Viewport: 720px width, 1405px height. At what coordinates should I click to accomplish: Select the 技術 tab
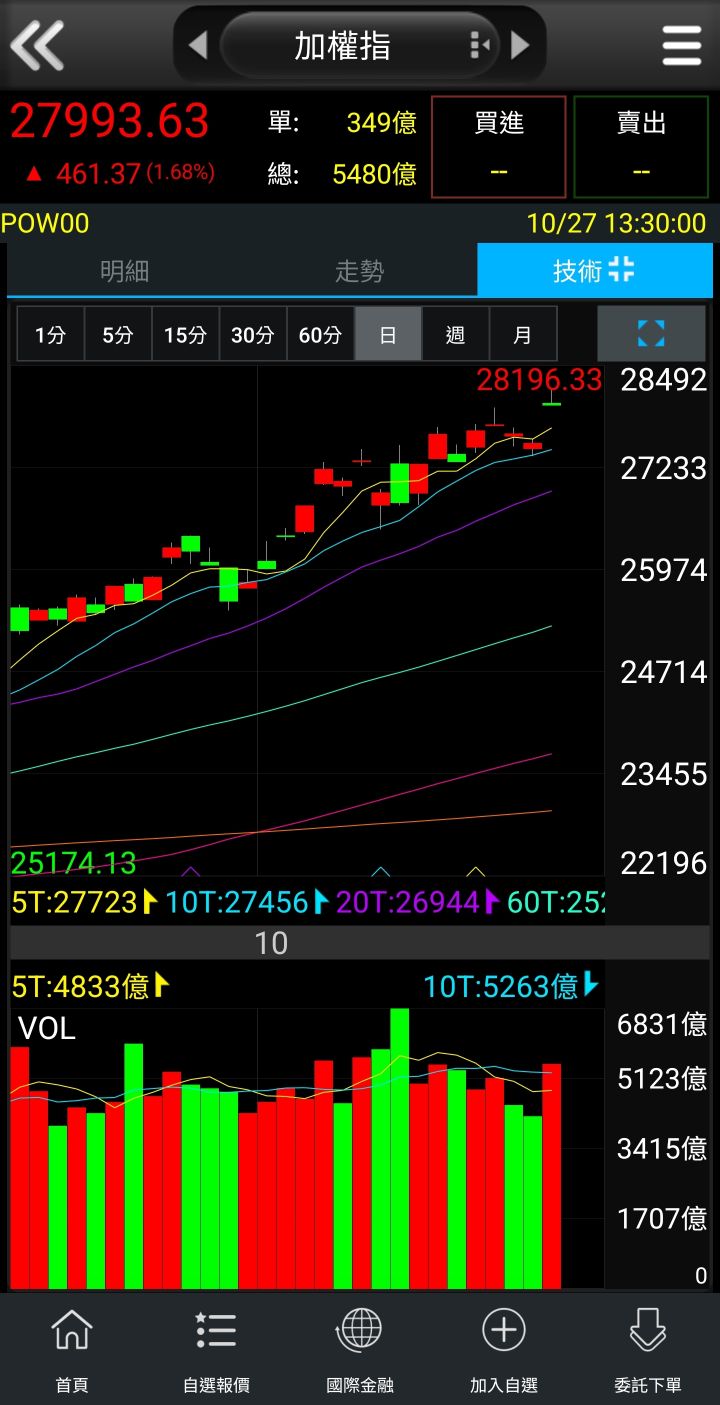[595, 270]
